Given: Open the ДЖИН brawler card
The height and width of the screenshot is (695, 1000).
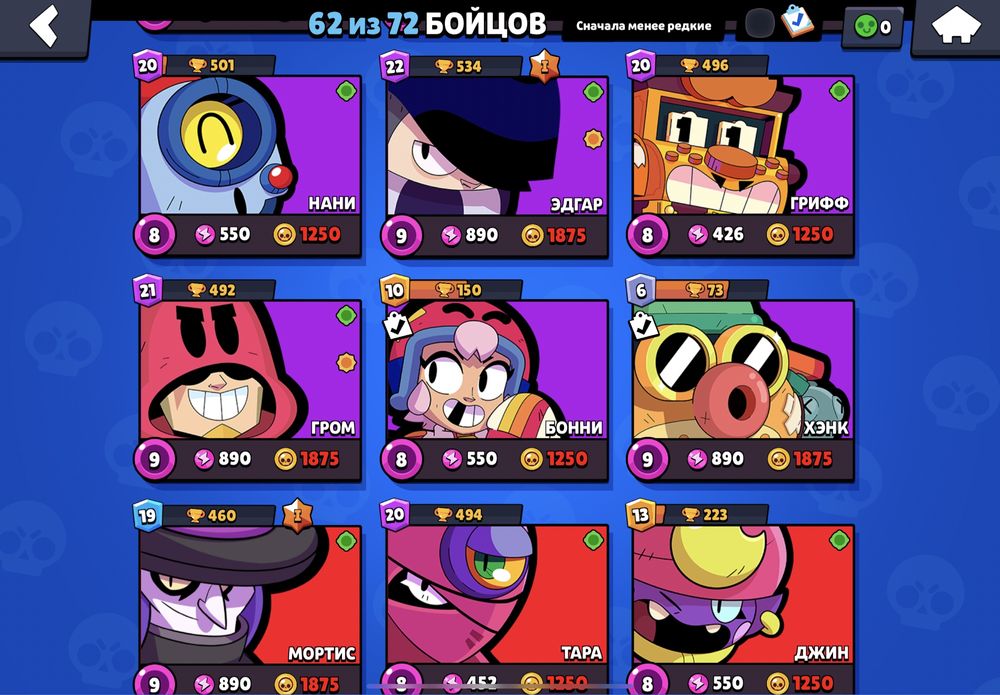Looking at the screenshot, I should (743, 597).
